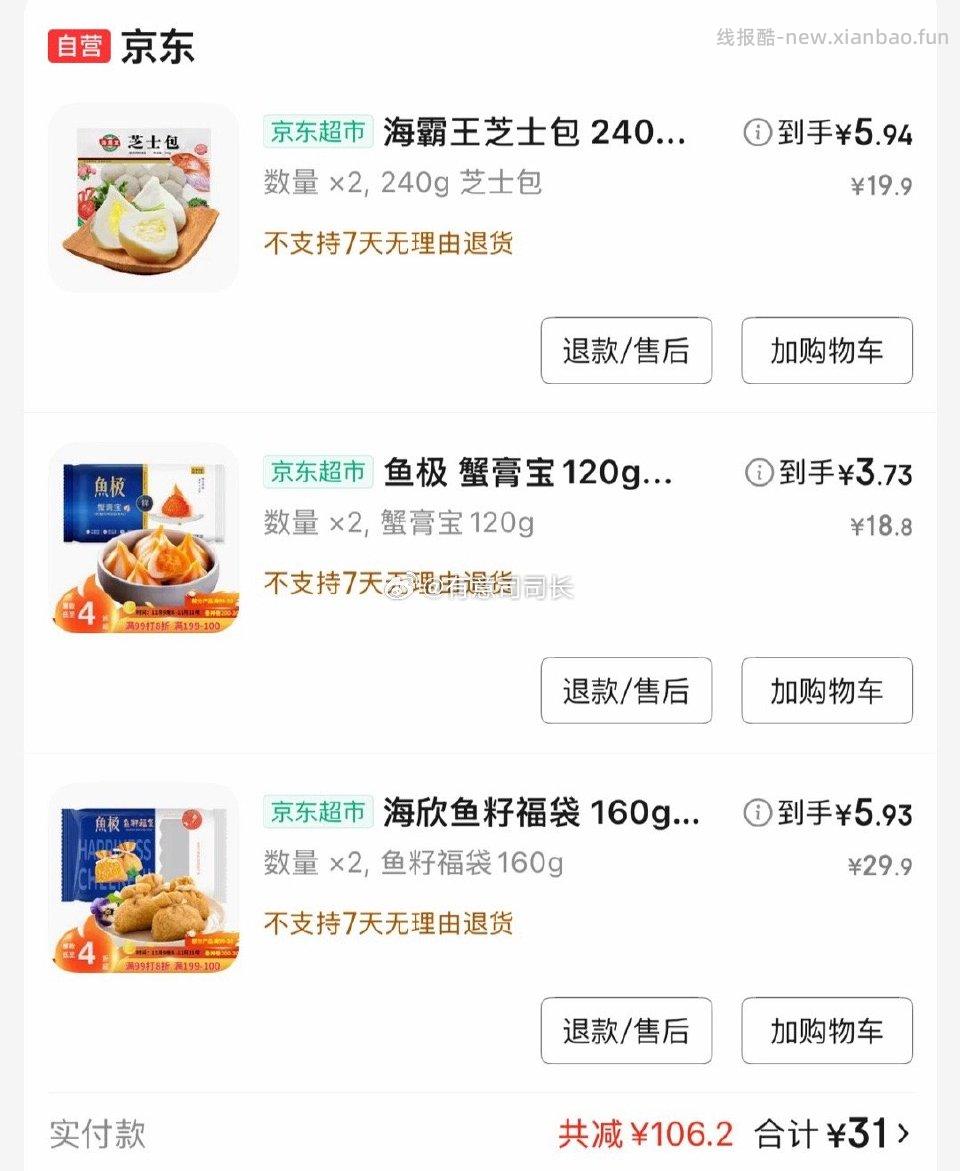The width and height of the screenshot is (960, 1171).
Task: Click 退款/售后 for the 芝士包 order
Action: 626,351
